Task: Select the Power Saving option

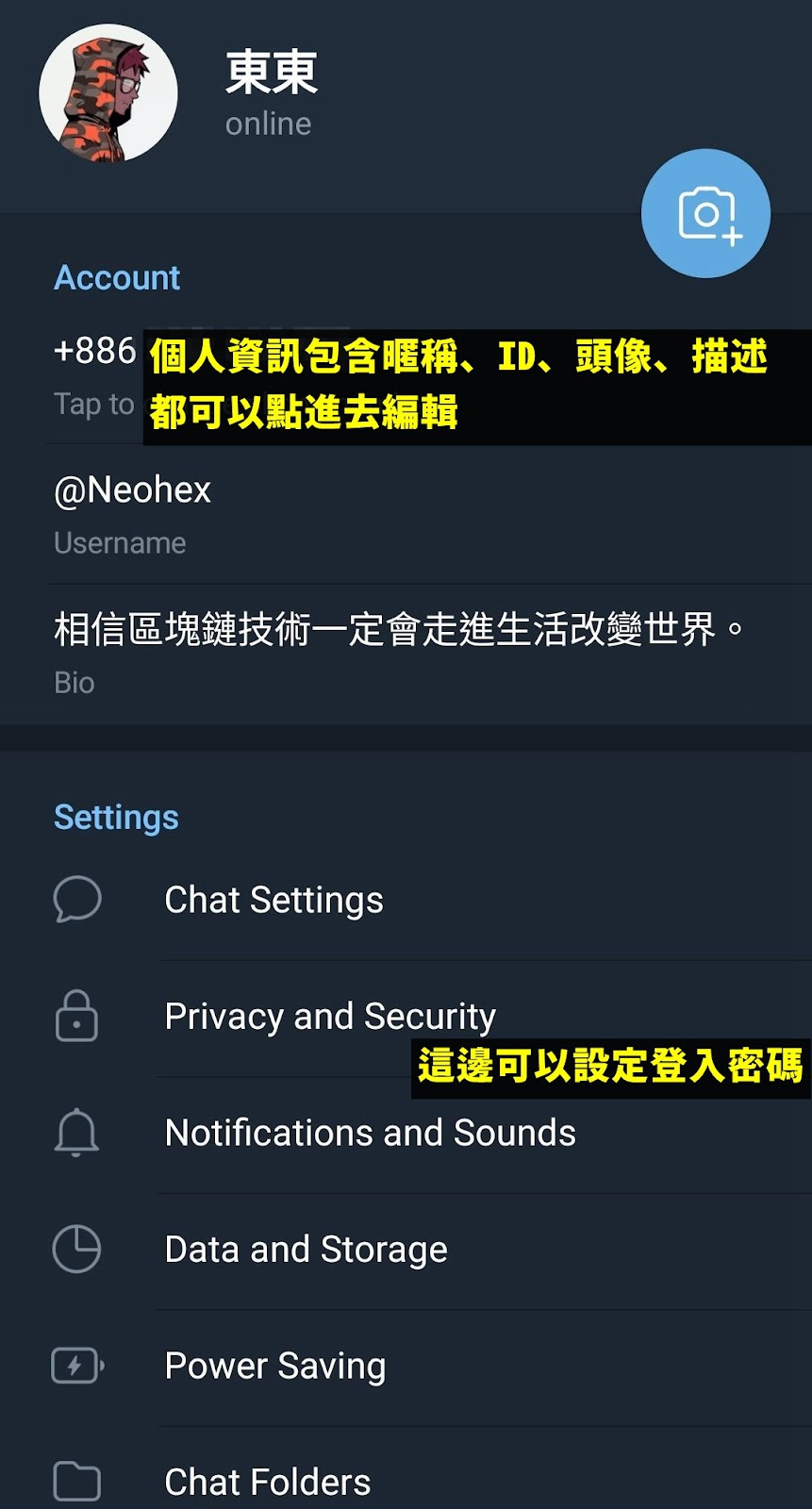Action: pos(274,1364)
